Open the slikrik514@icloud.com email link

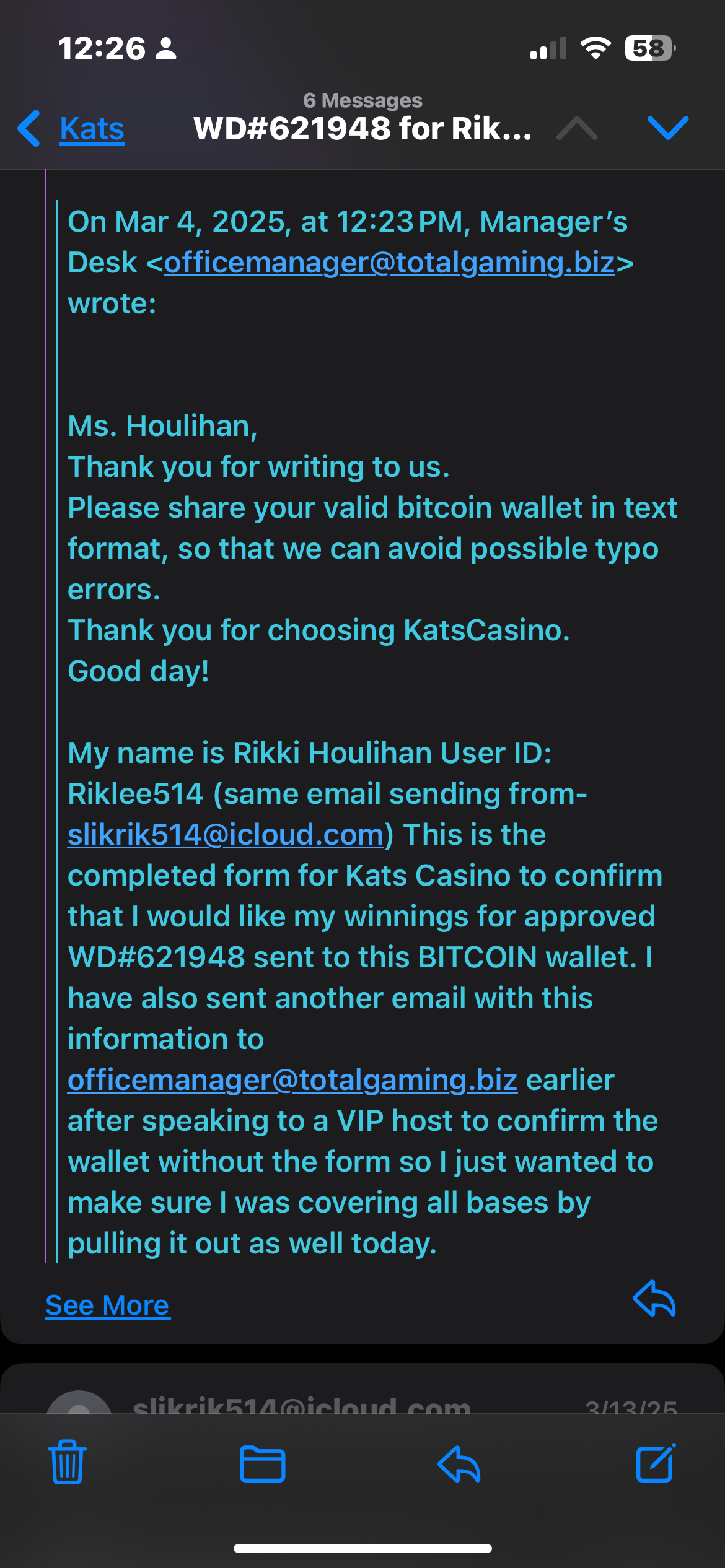pos(226,835)
